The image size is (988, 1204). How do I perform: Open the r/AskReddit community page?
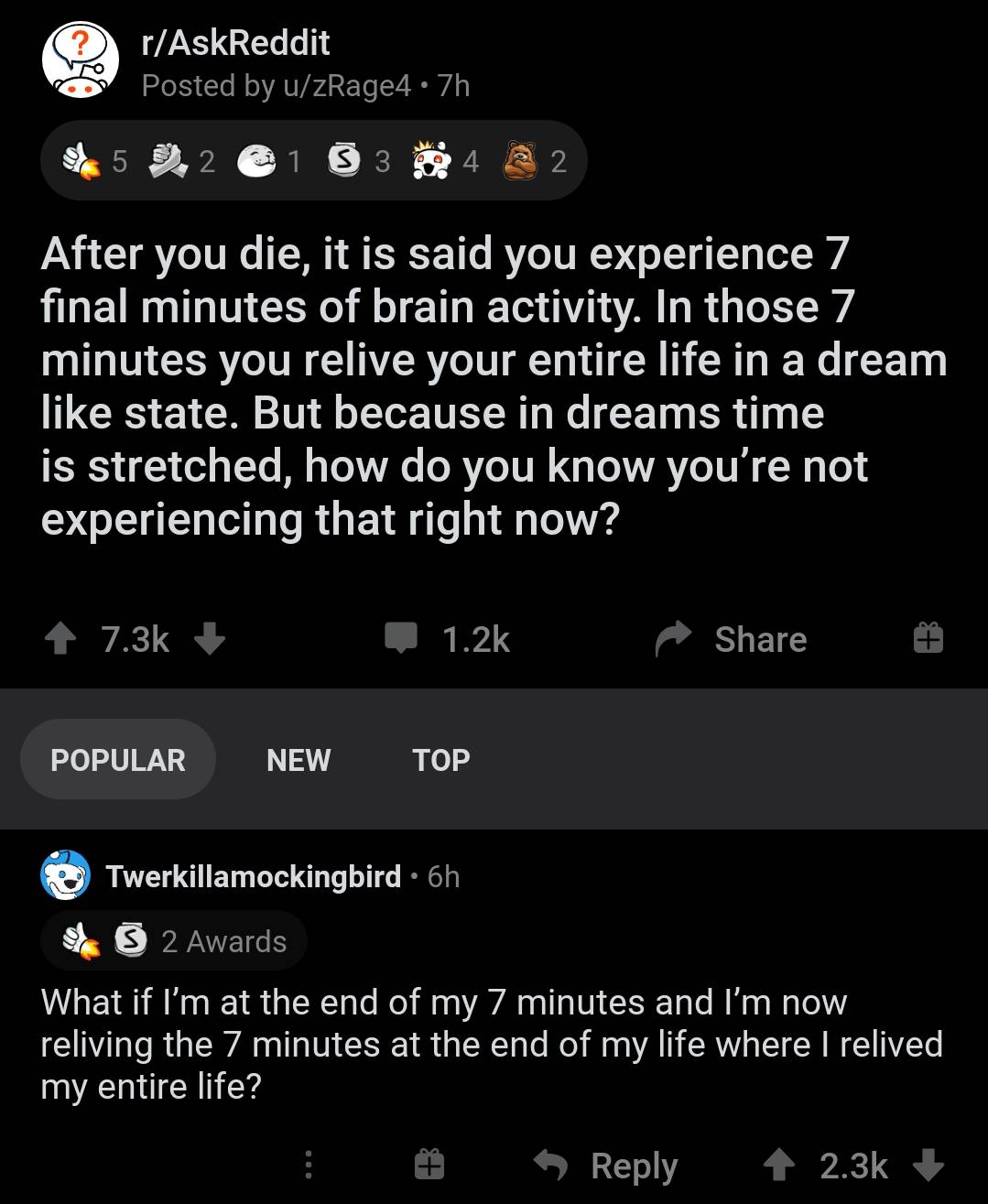point(235,43)
